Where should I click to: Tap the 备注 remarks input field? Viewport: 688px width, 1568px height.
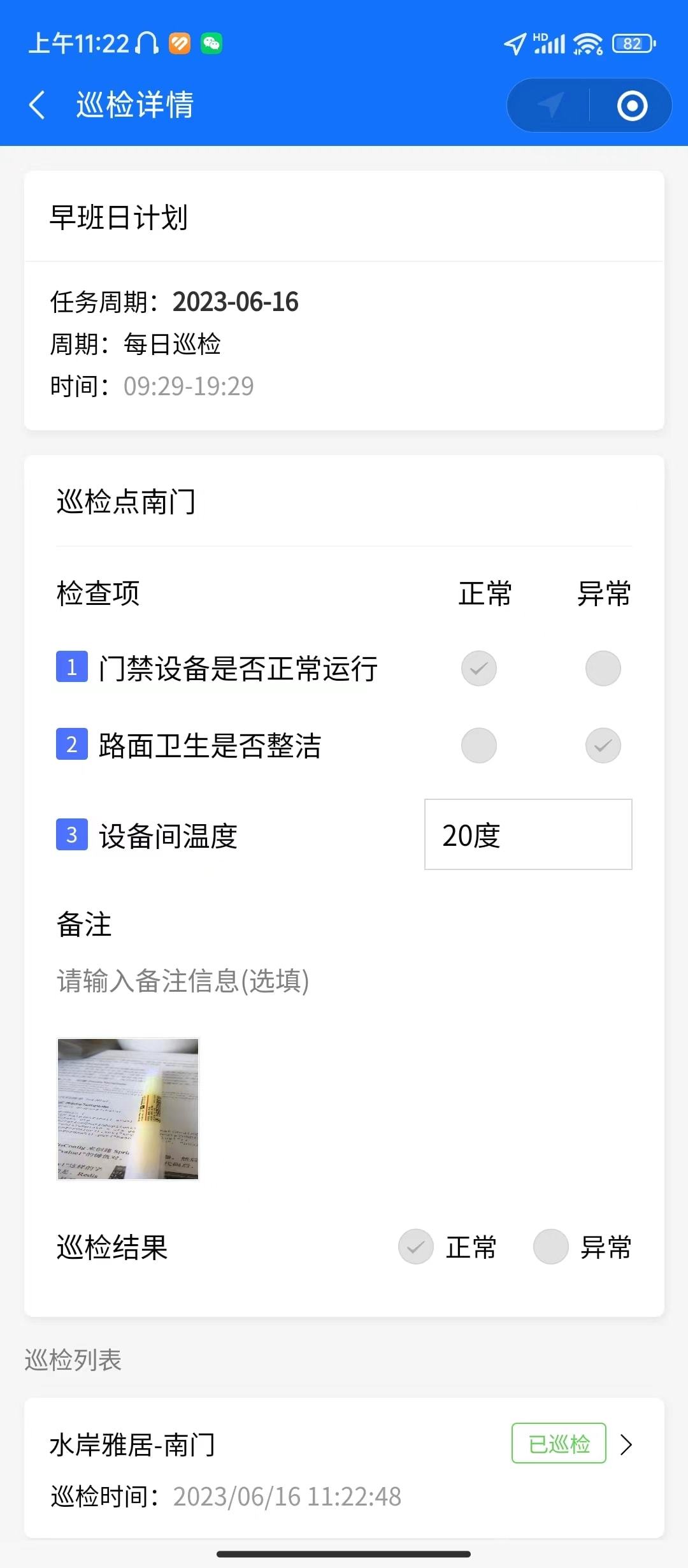[344, 980]
